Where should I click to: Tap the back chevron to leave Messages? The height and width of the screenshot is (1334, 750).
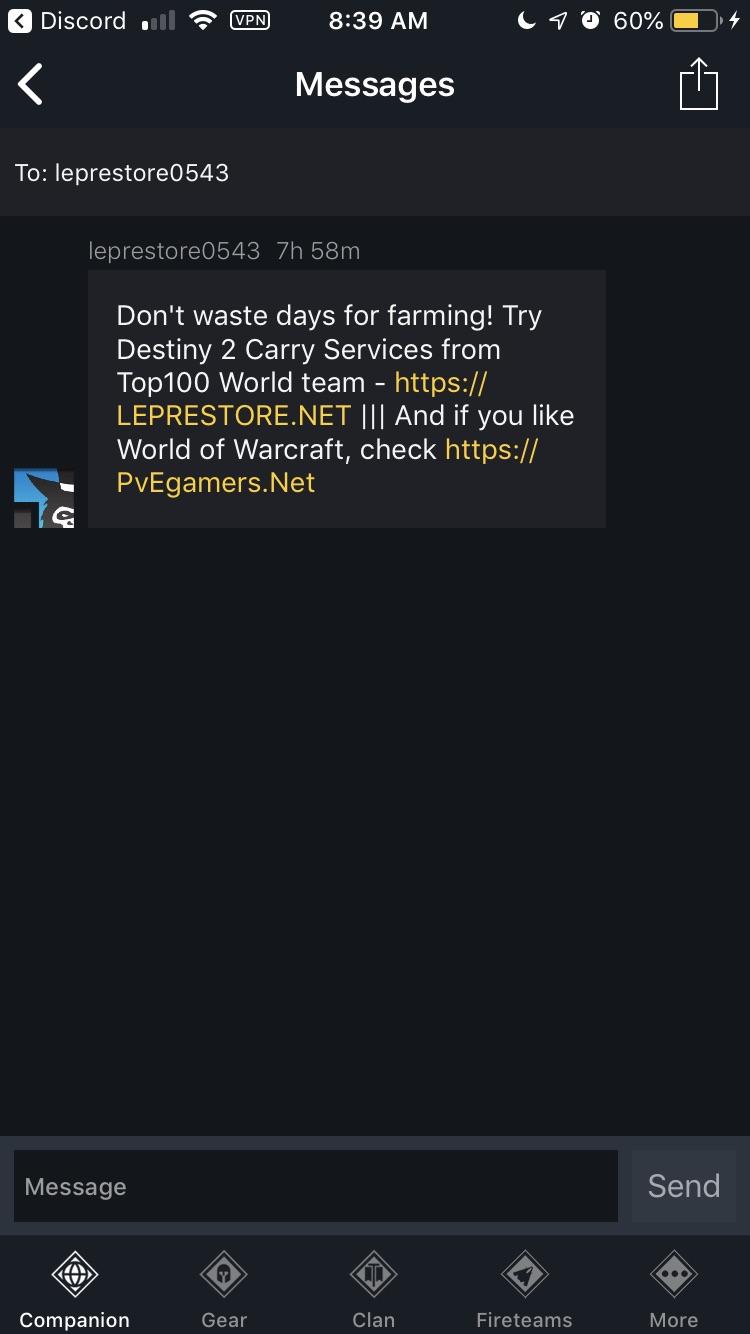coord(29,84)
